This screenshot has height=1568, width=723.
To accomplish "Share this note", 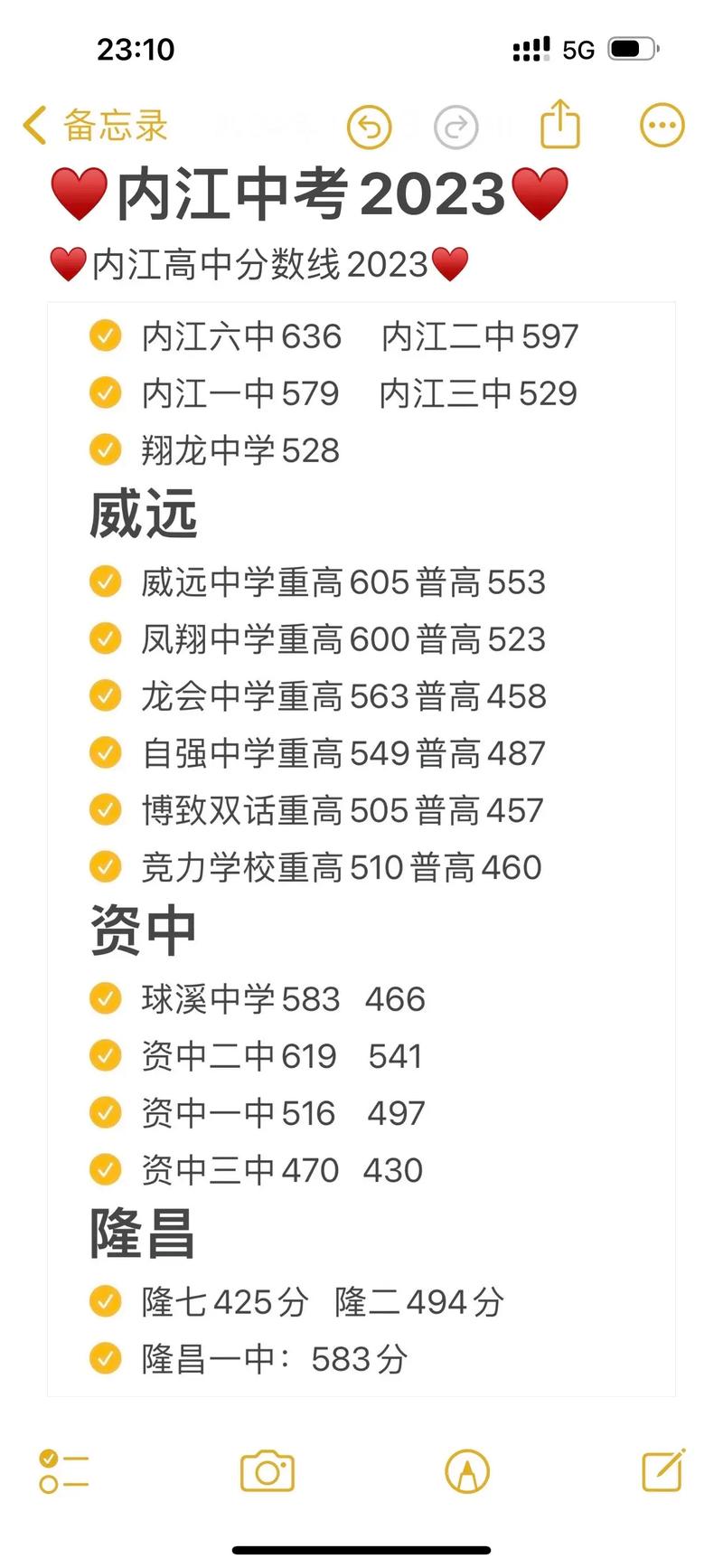I will pyautogui.click(x=560, y=125).
